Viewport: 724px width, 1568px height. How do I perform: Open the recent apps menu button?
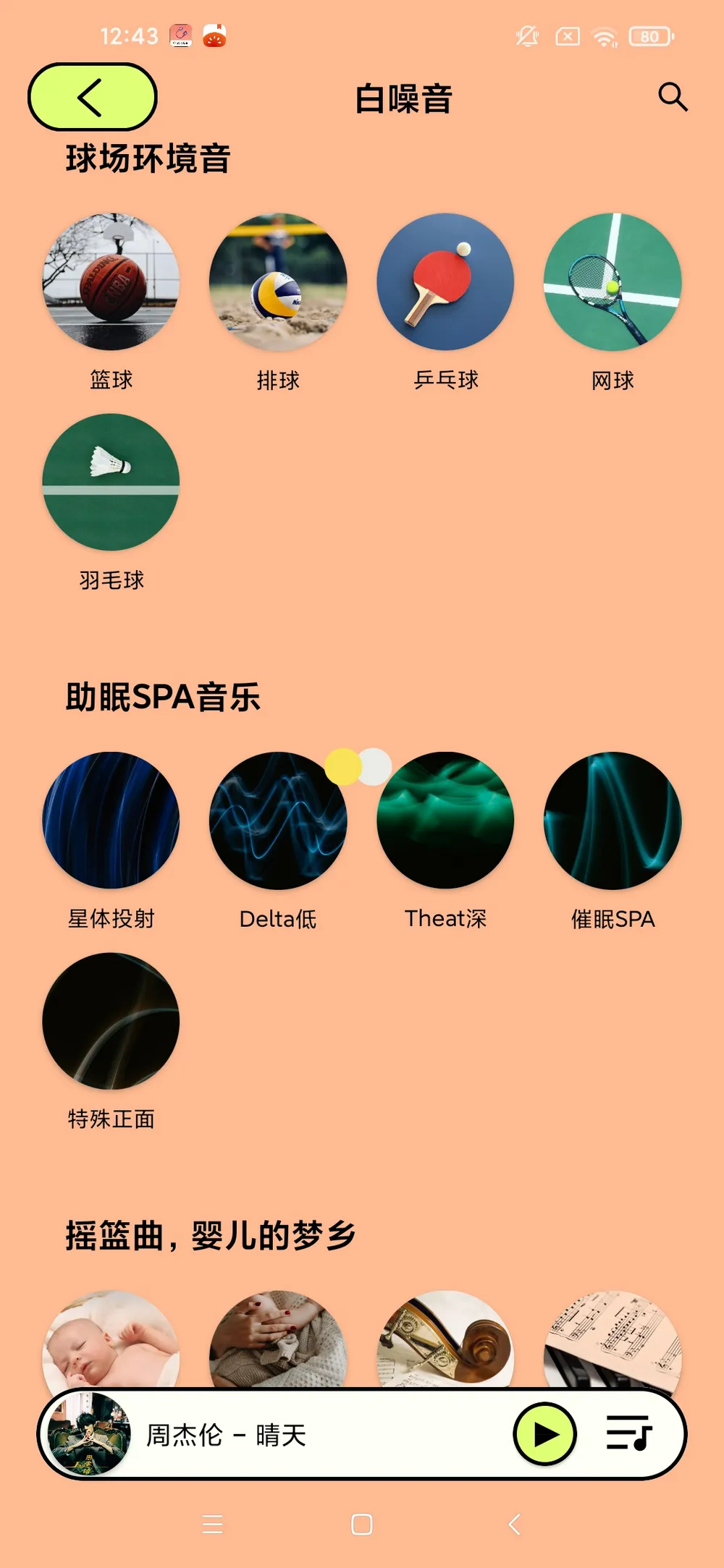pos(212,1524)
